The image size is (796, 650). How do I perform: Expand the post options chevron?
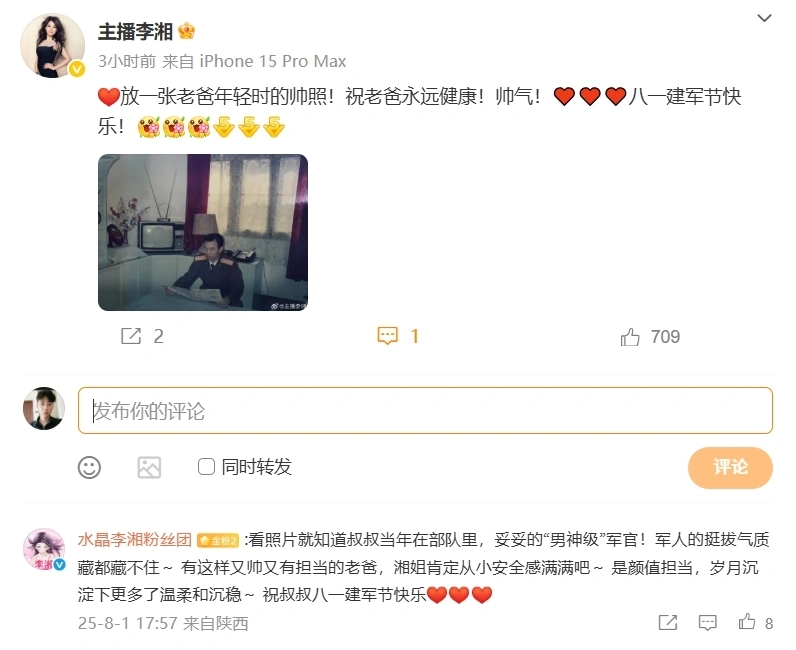pyautogui.click(x=764, y=19)
